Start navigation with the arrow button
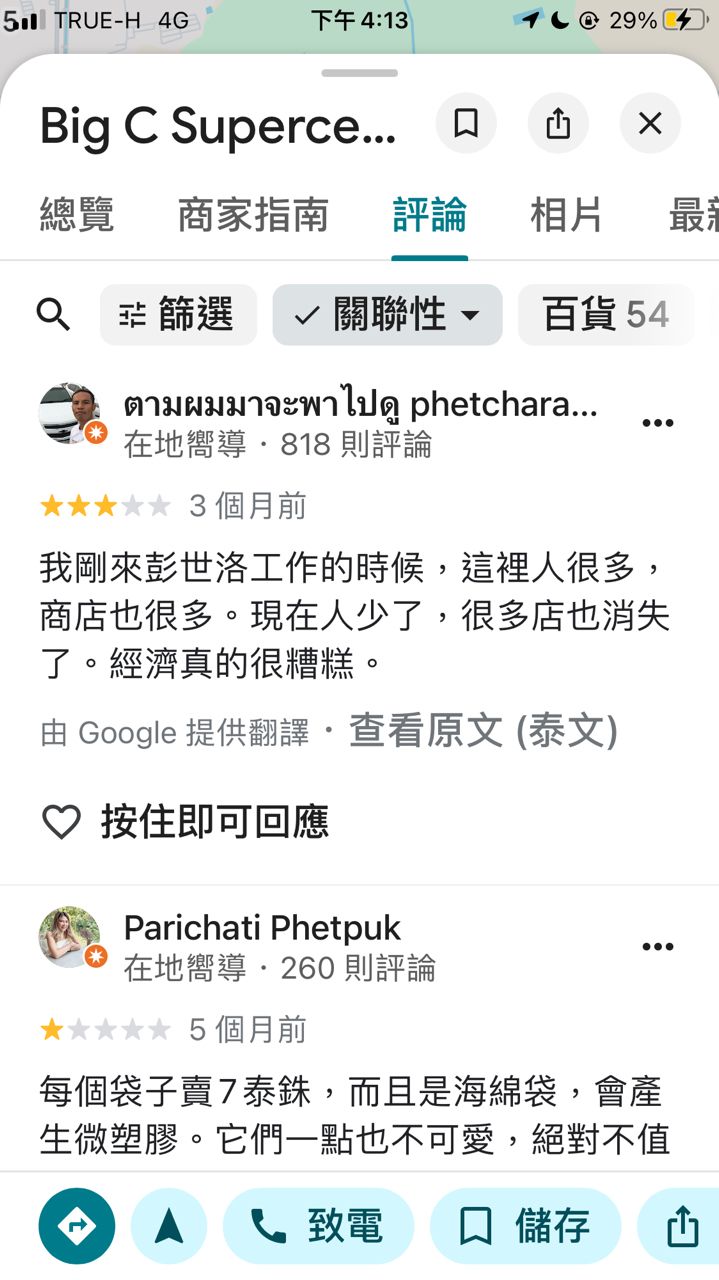The image size is (719, 1280). [x=168, y=1226]
